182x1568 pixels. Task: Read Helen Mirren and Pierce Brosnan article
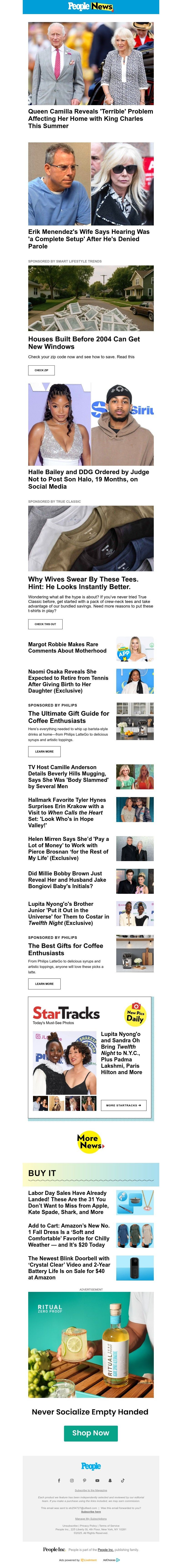[68, 848]
